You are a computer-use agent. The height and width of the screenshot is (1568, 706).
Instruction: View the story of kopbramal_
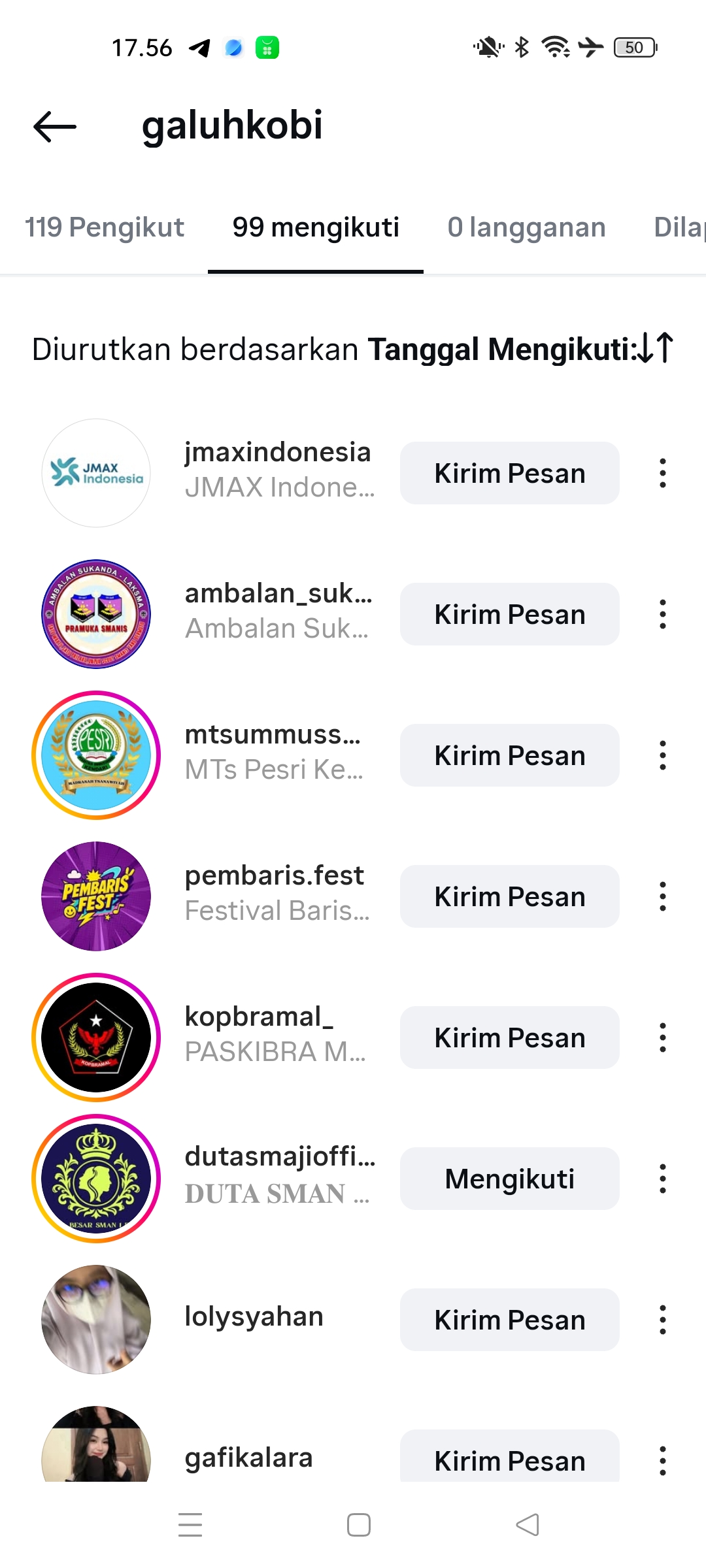click(x=96, y=1037)
